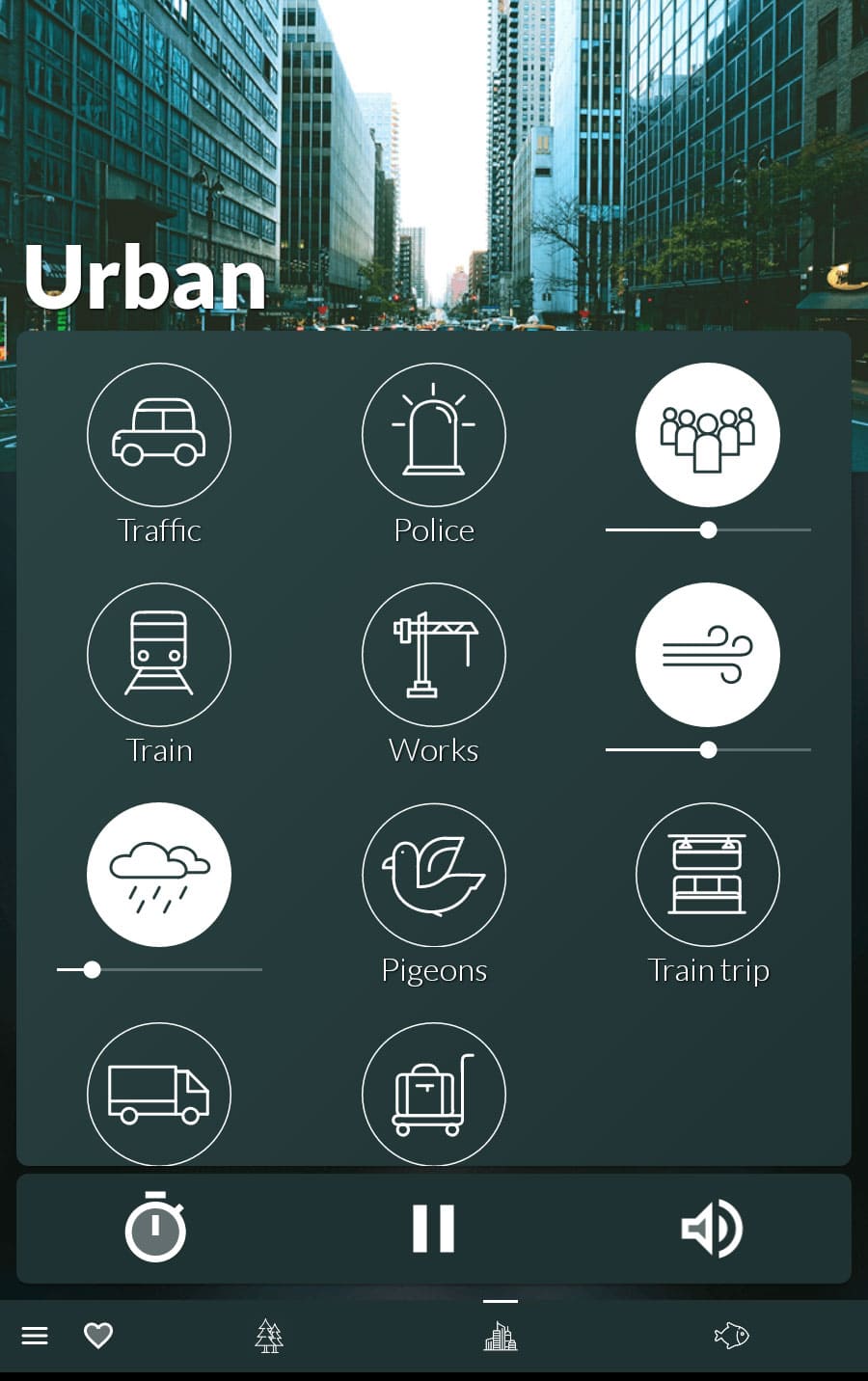
Task: Set the rain sound volume slider
Action: (x=93, y=970)
